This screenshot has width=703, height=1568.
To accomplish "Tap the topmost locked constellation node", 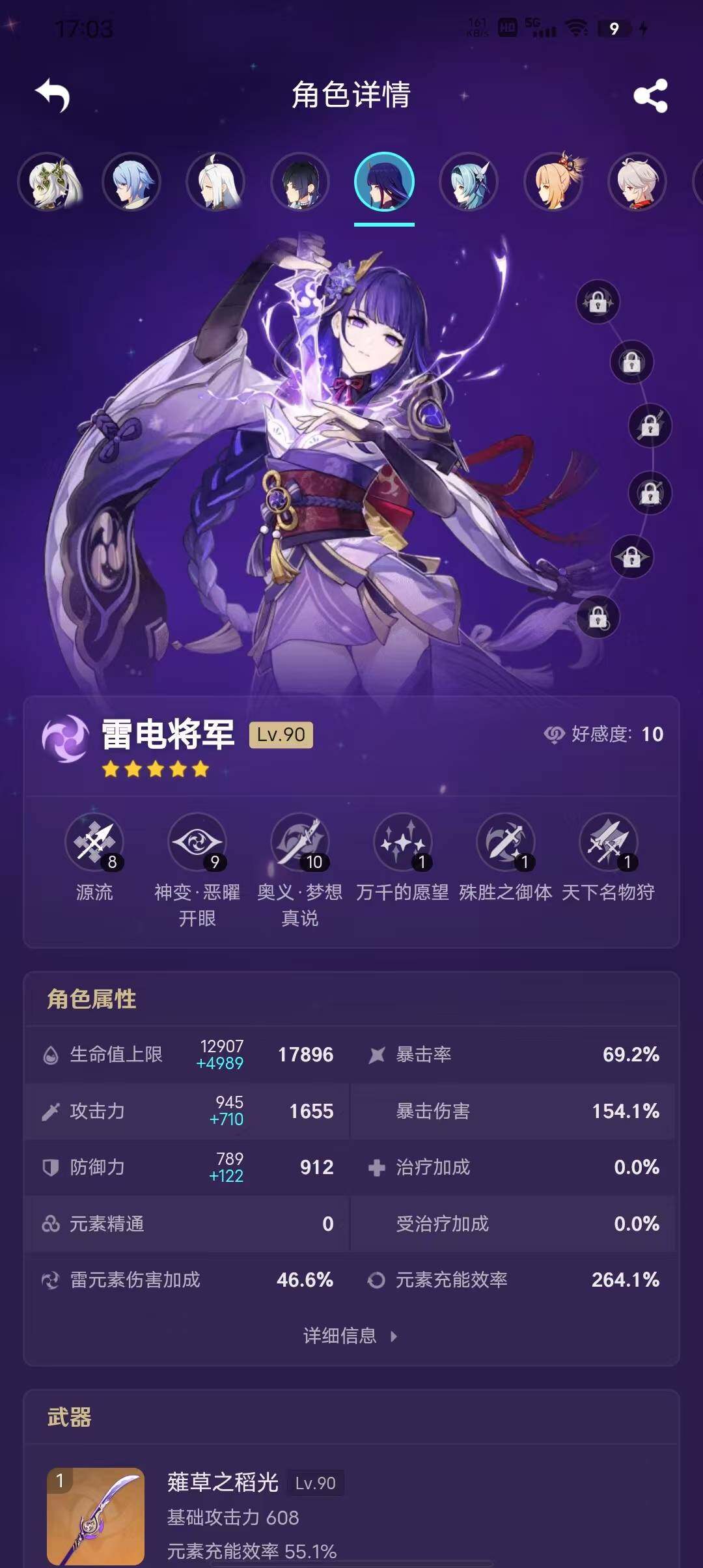I will [x=598, y=301].
